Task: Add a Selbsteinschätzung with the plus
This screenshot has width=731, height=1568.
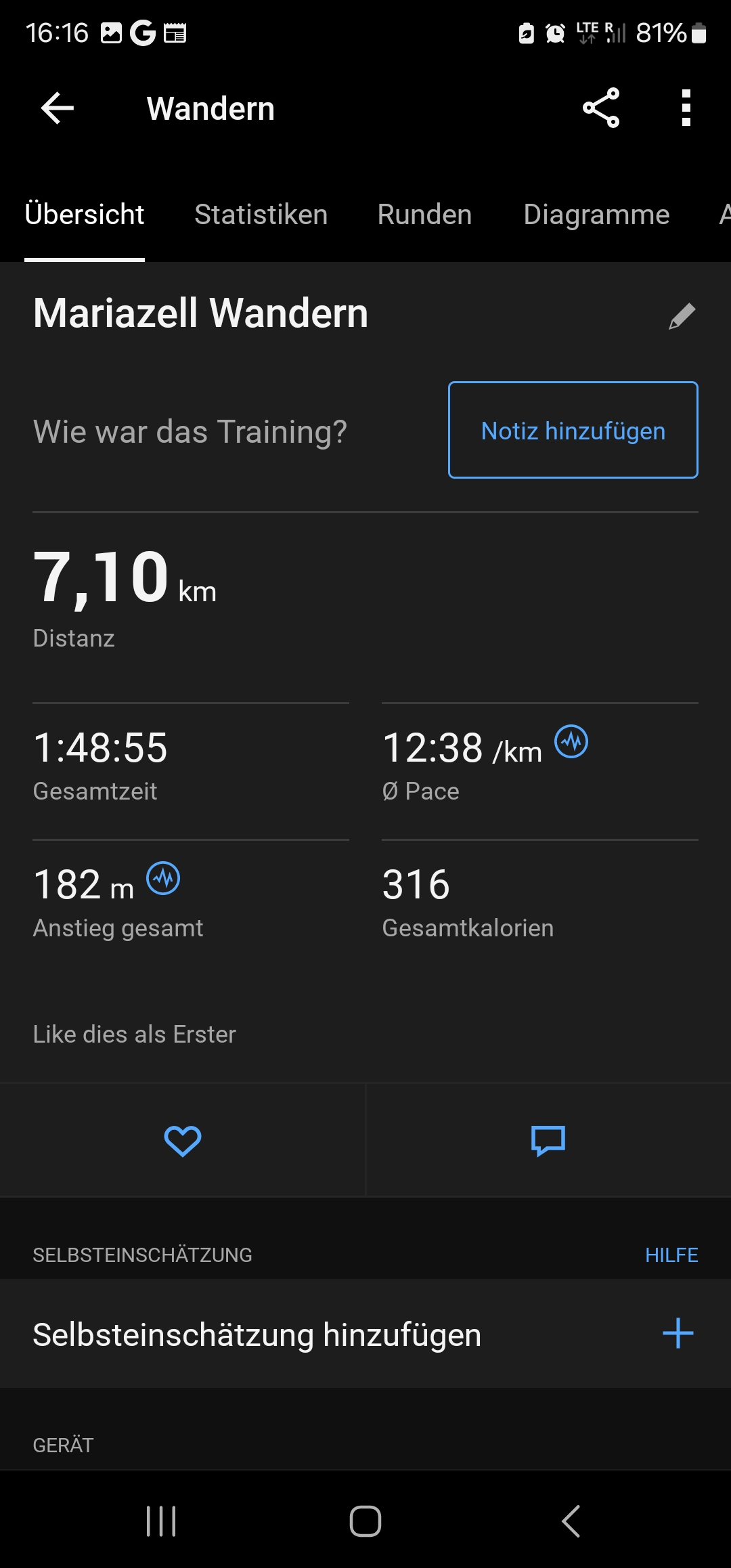Action: pyautogui.click(x=678, y=1334)
